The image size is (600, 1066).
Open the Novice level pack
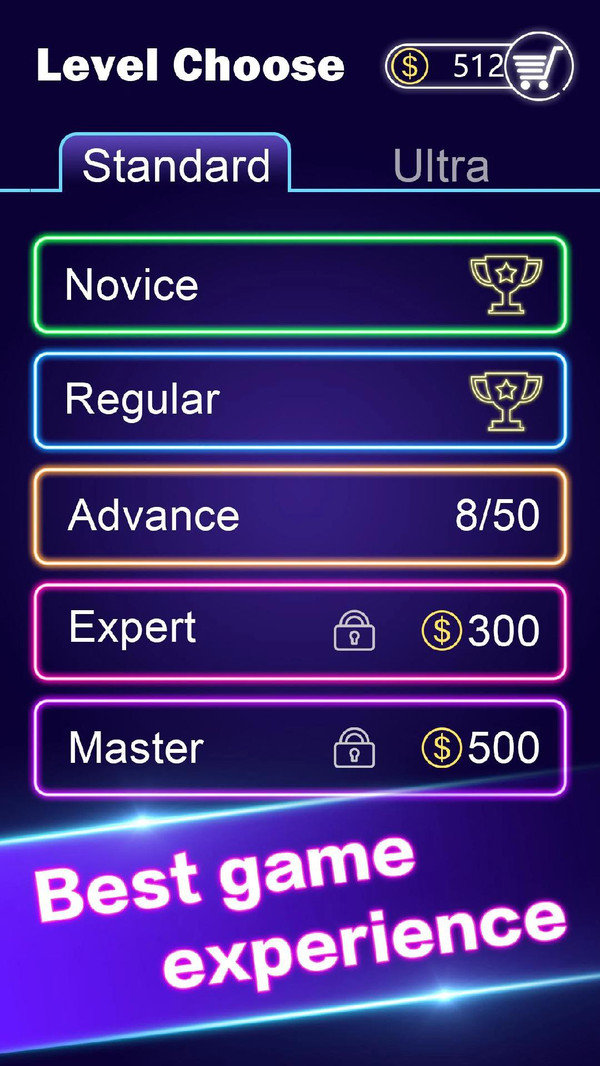(x=300, y=285)
